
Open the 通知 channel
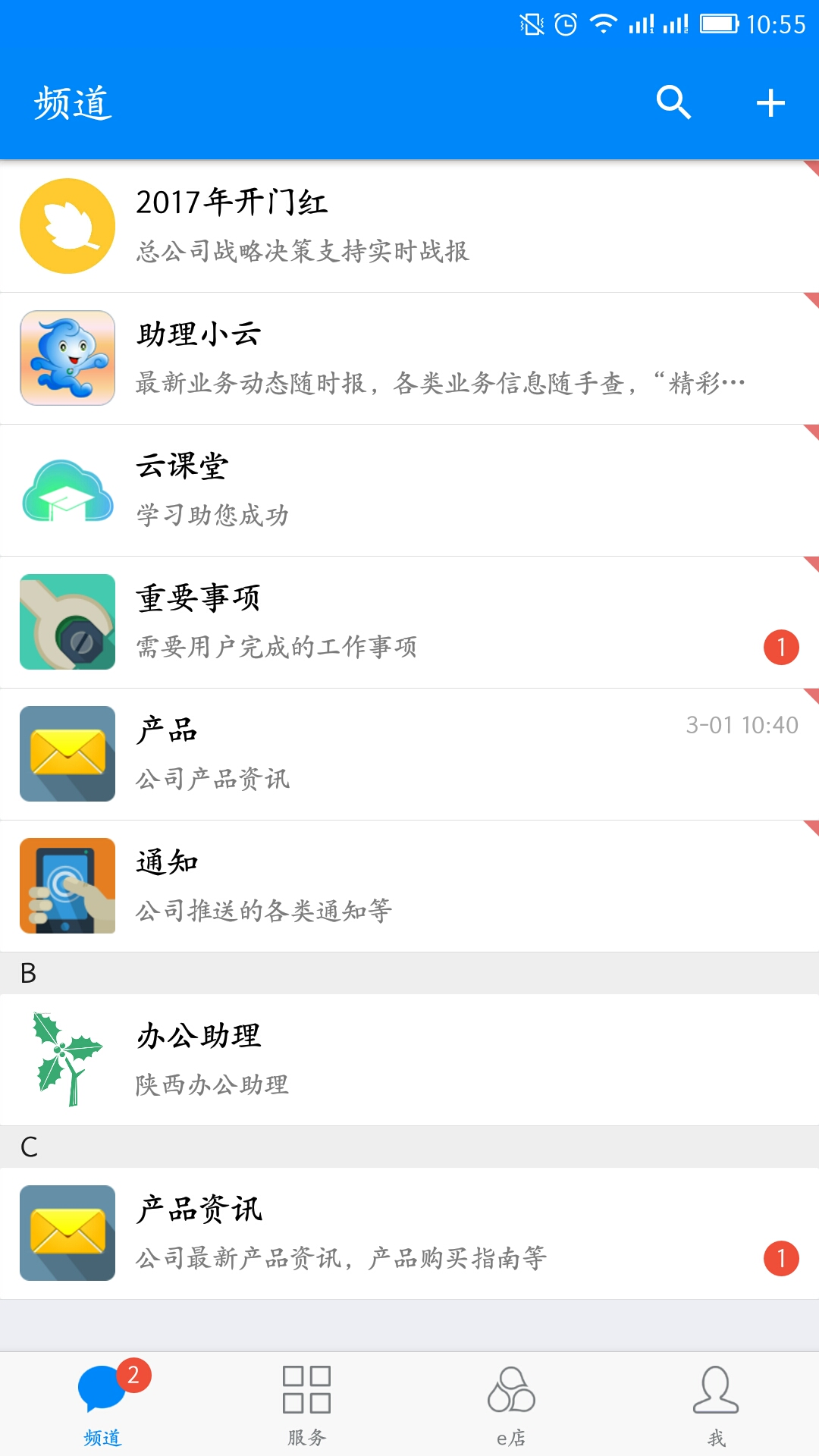pyautogui.click(x=409, y=886)
